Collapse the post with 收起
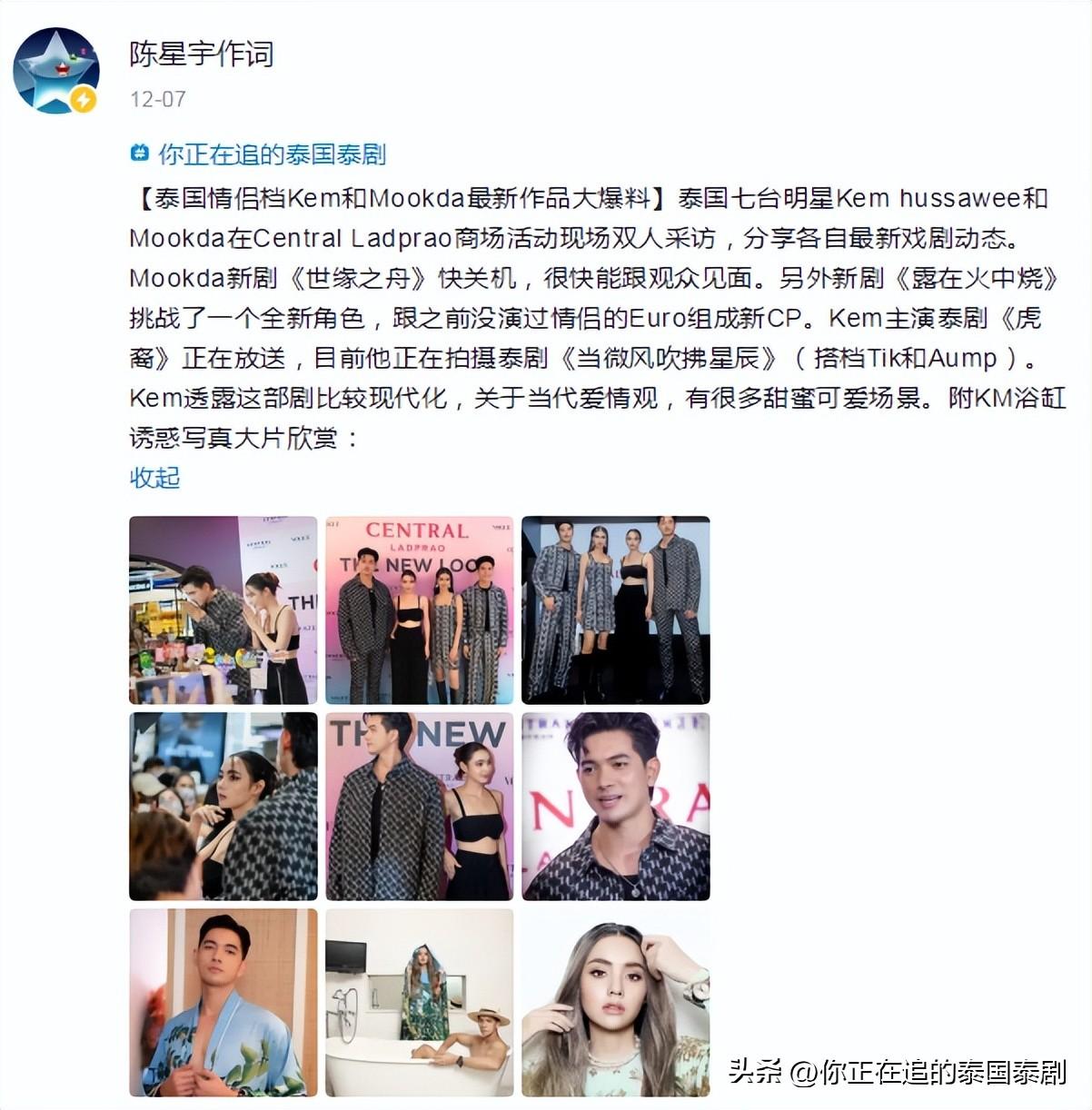The height and width of the screenshot is (1110, 1092). tap(154, 478)
